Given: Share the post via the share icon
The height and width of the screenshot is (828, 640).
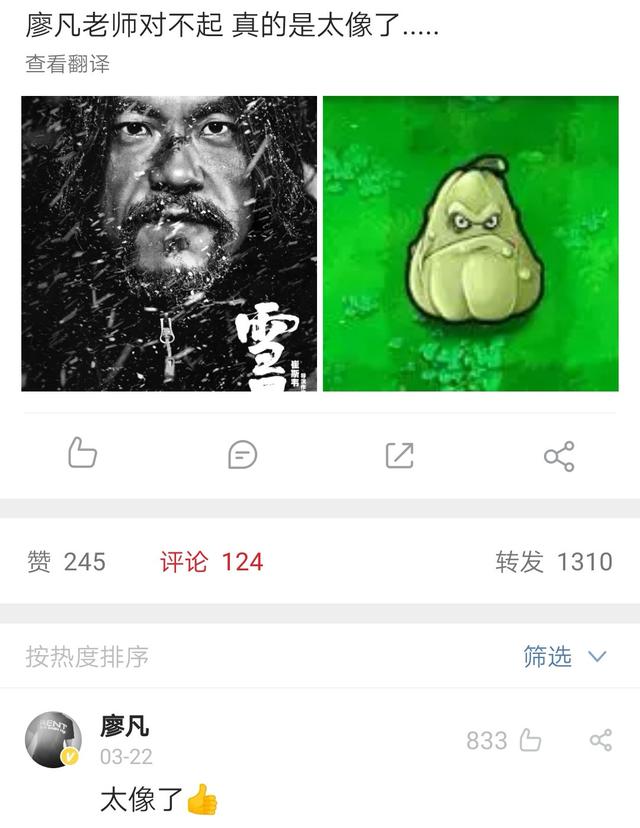Looking at the screenshot, I should coord(558,456).
